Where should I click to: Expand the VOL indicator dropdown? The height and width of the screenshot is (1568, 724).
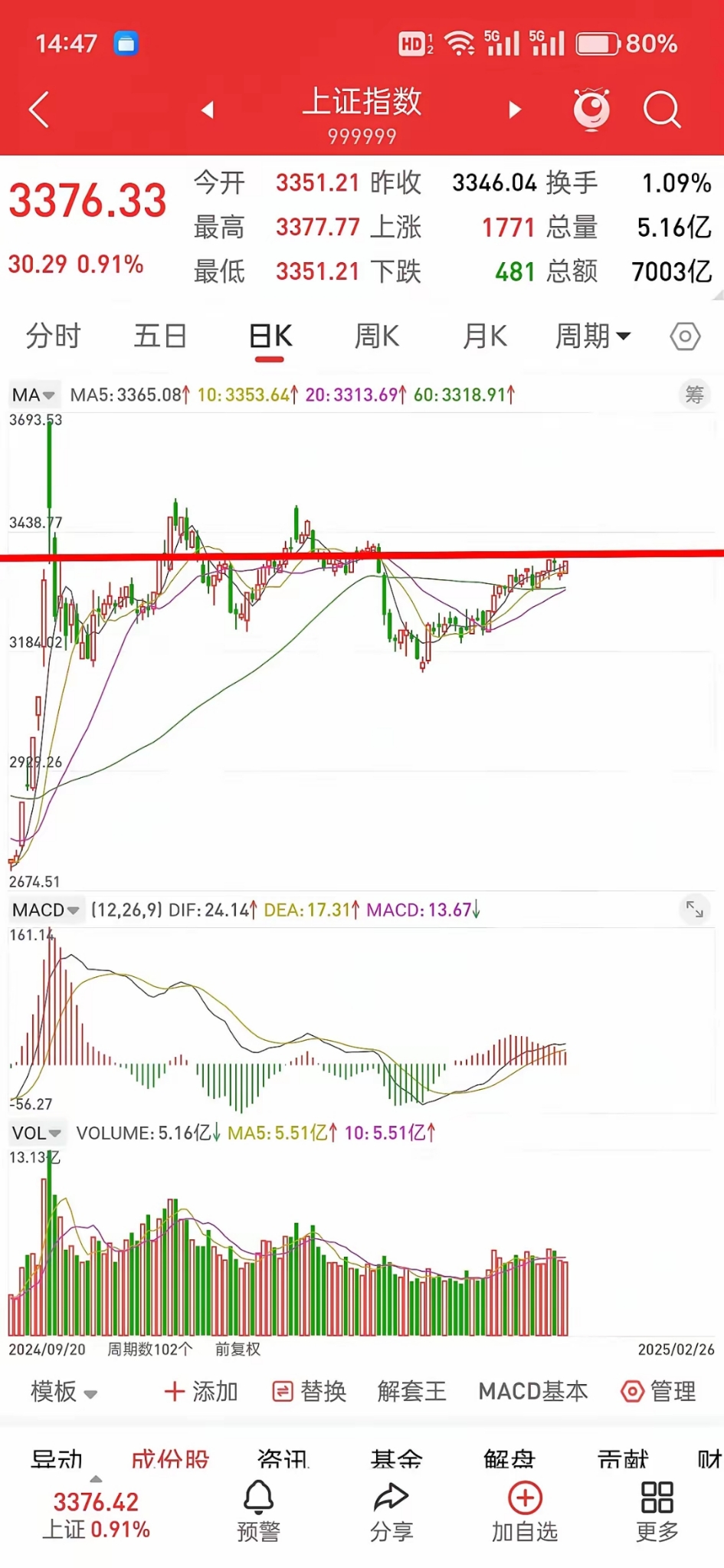(36, 1133)
